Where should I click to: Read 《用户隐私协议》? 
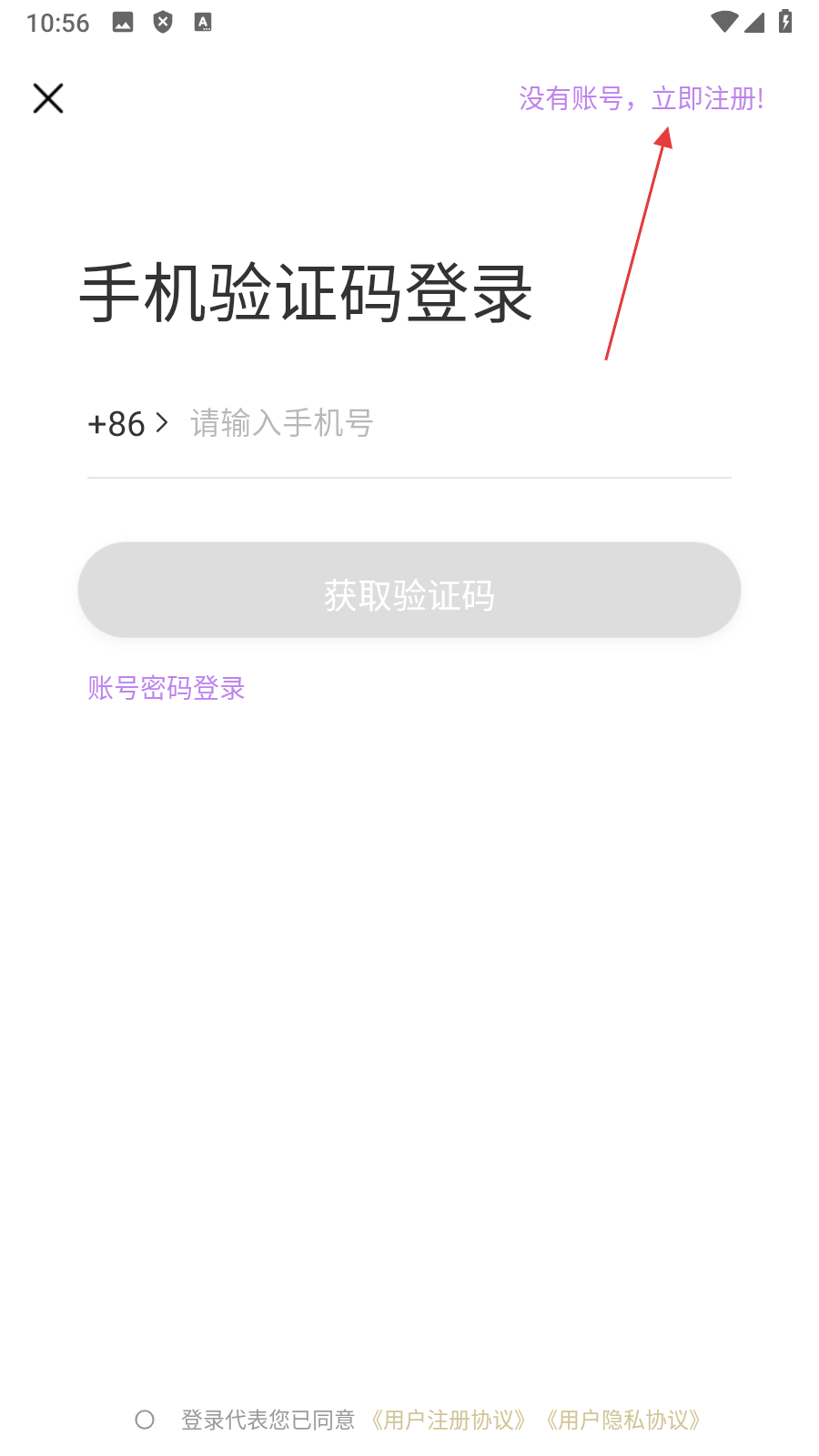click(623, 1420)
